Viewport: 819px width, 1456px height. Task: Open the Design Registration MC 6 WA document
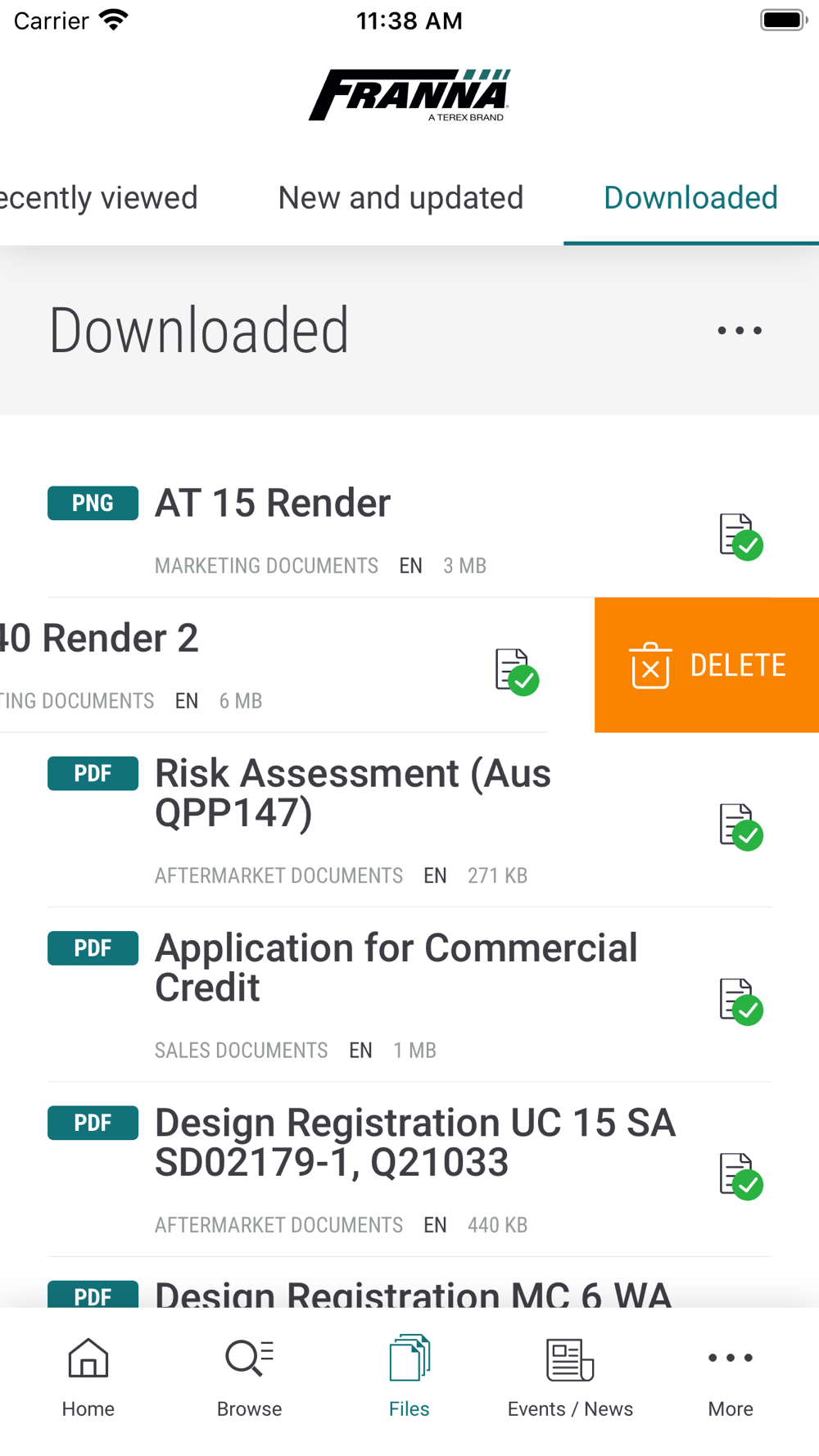pos(413,1294)
